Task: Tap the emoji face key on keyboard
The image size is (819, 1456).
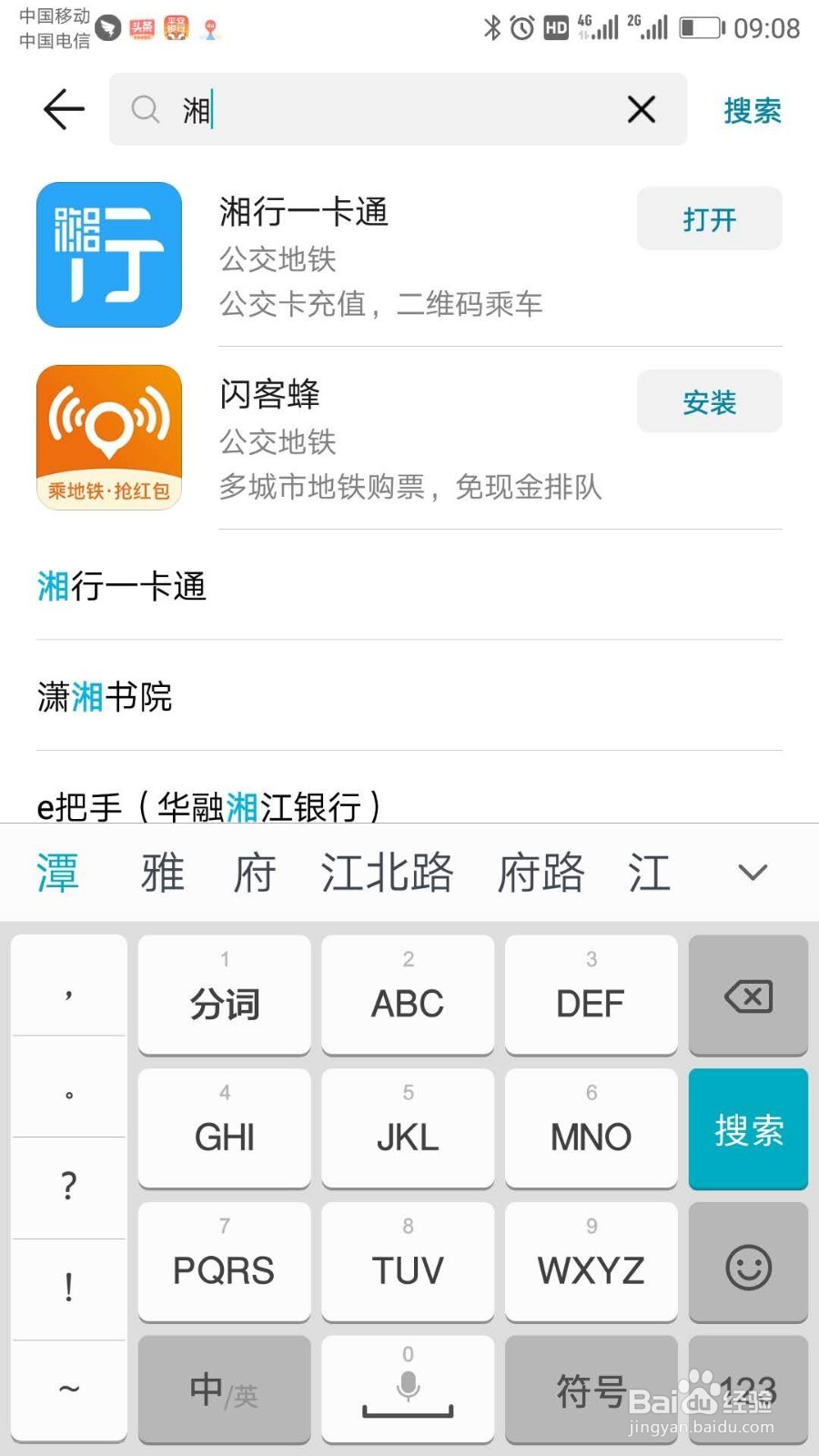Action: coord(748,1263)
